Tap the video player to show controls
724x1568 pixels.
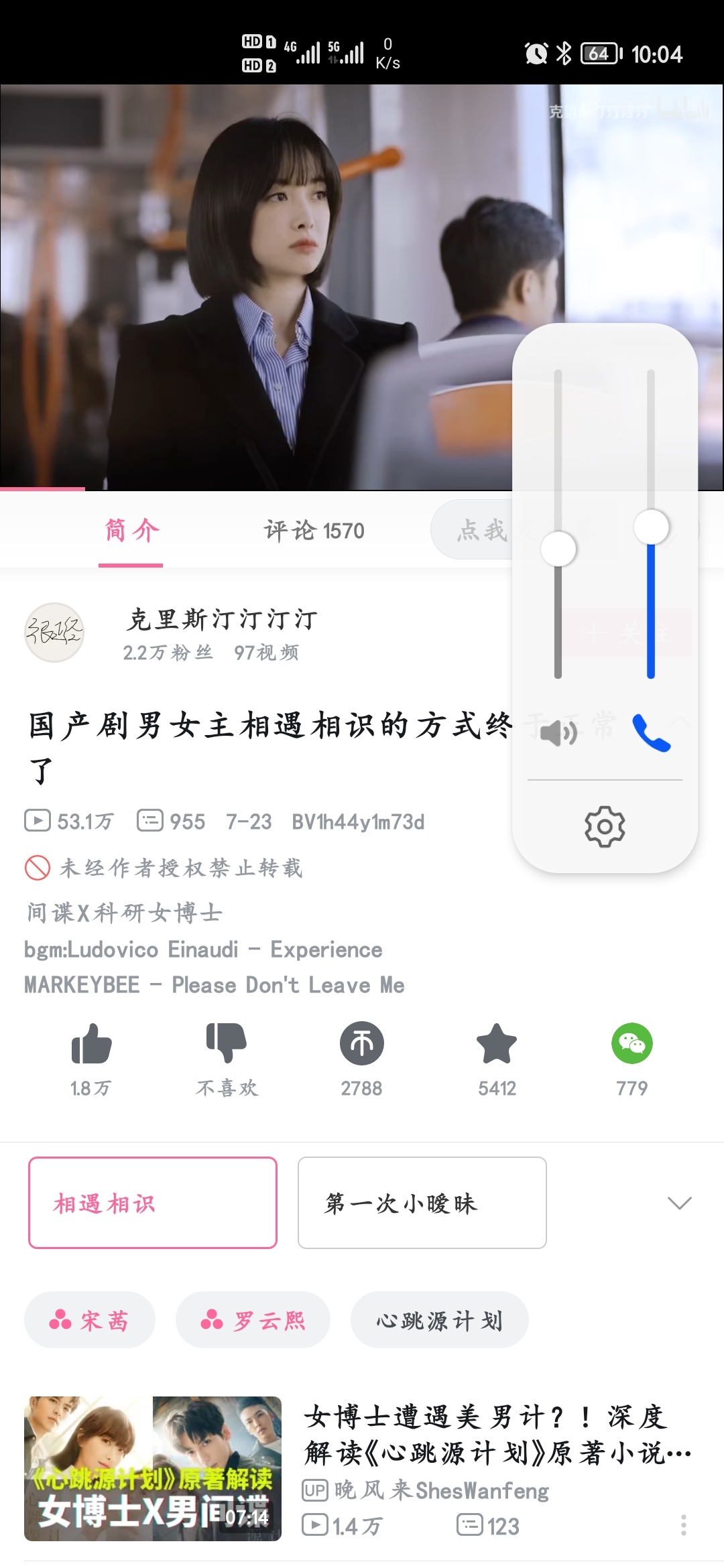point(255,287)
